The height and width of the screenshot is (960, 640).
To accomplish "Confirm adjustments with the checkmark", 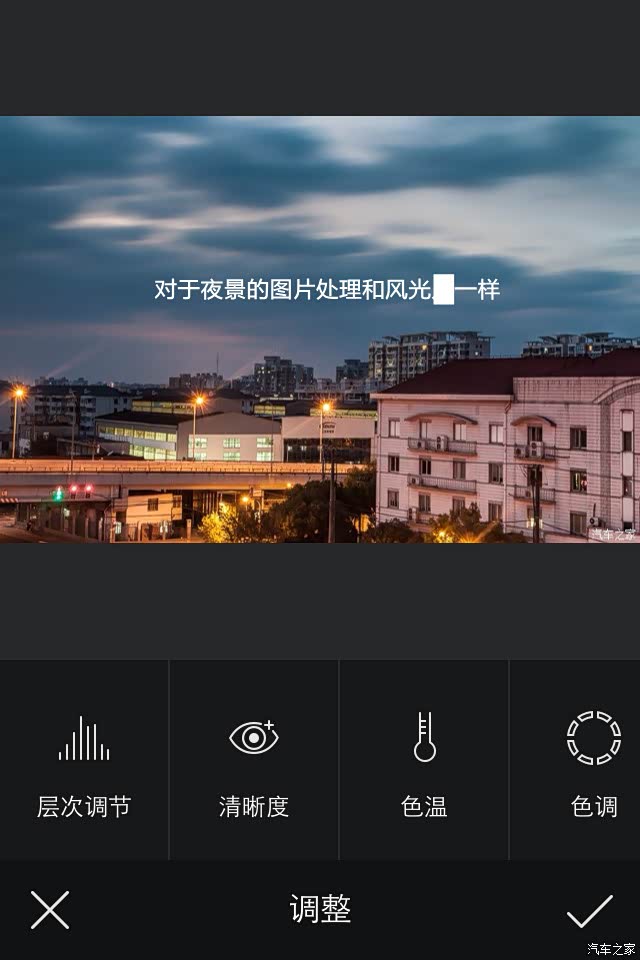I will (589, 910).
